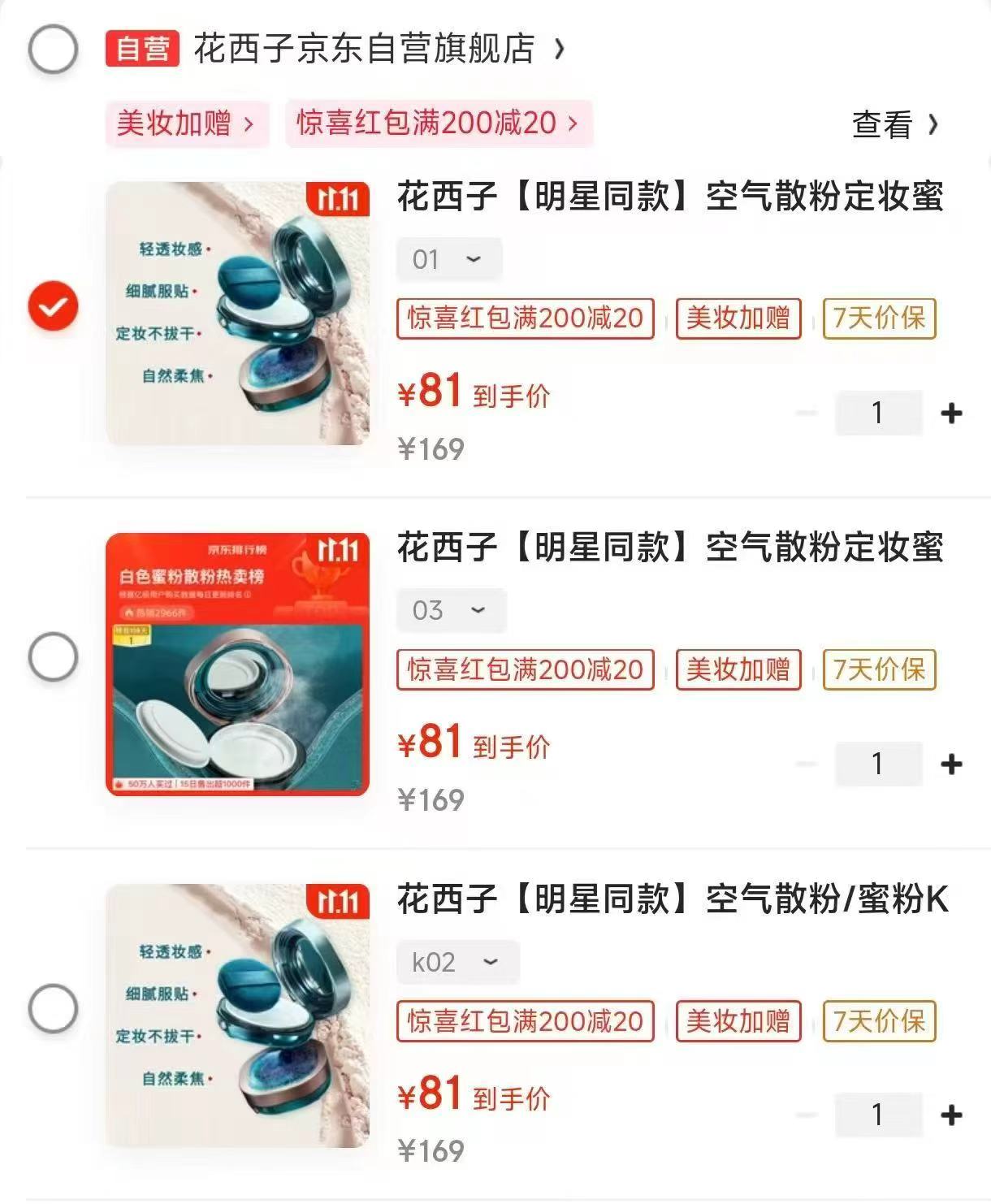The image size is (991, 1204).
Task: Open the 01 variant dropdown
Action: point(448,258)
